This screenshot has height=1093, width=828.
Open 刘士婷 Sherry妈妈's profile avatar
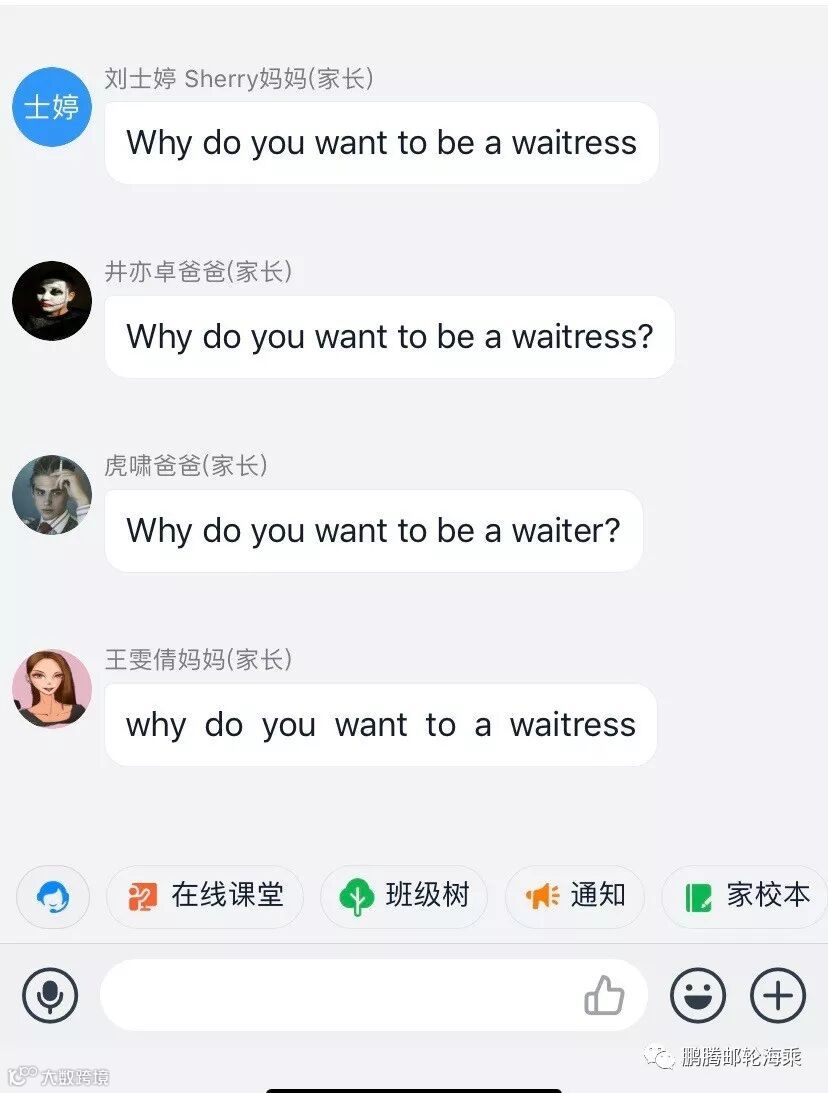(x=52, y=107)
